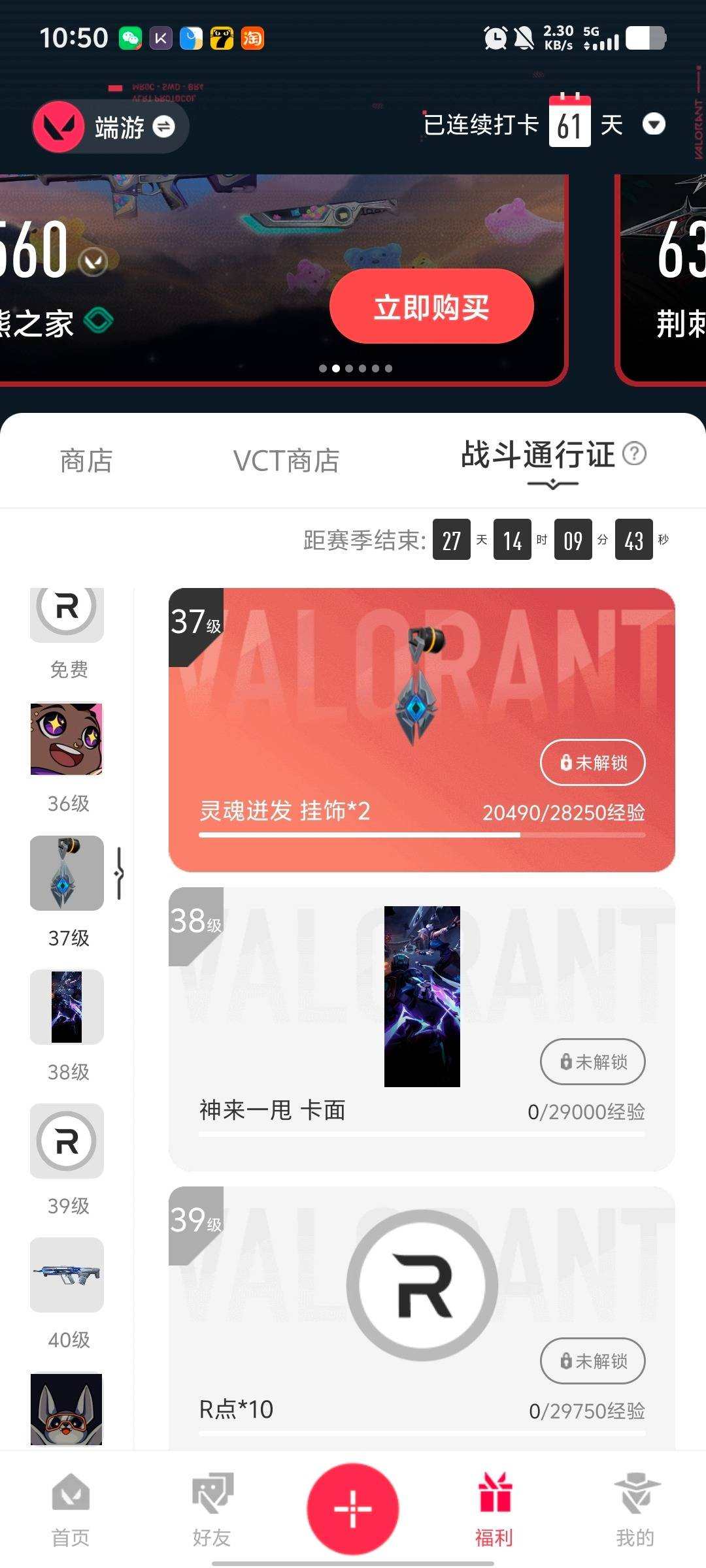Open the 商店 shop tab
This screenshot has width=706, height=1568.
(85, 460)
